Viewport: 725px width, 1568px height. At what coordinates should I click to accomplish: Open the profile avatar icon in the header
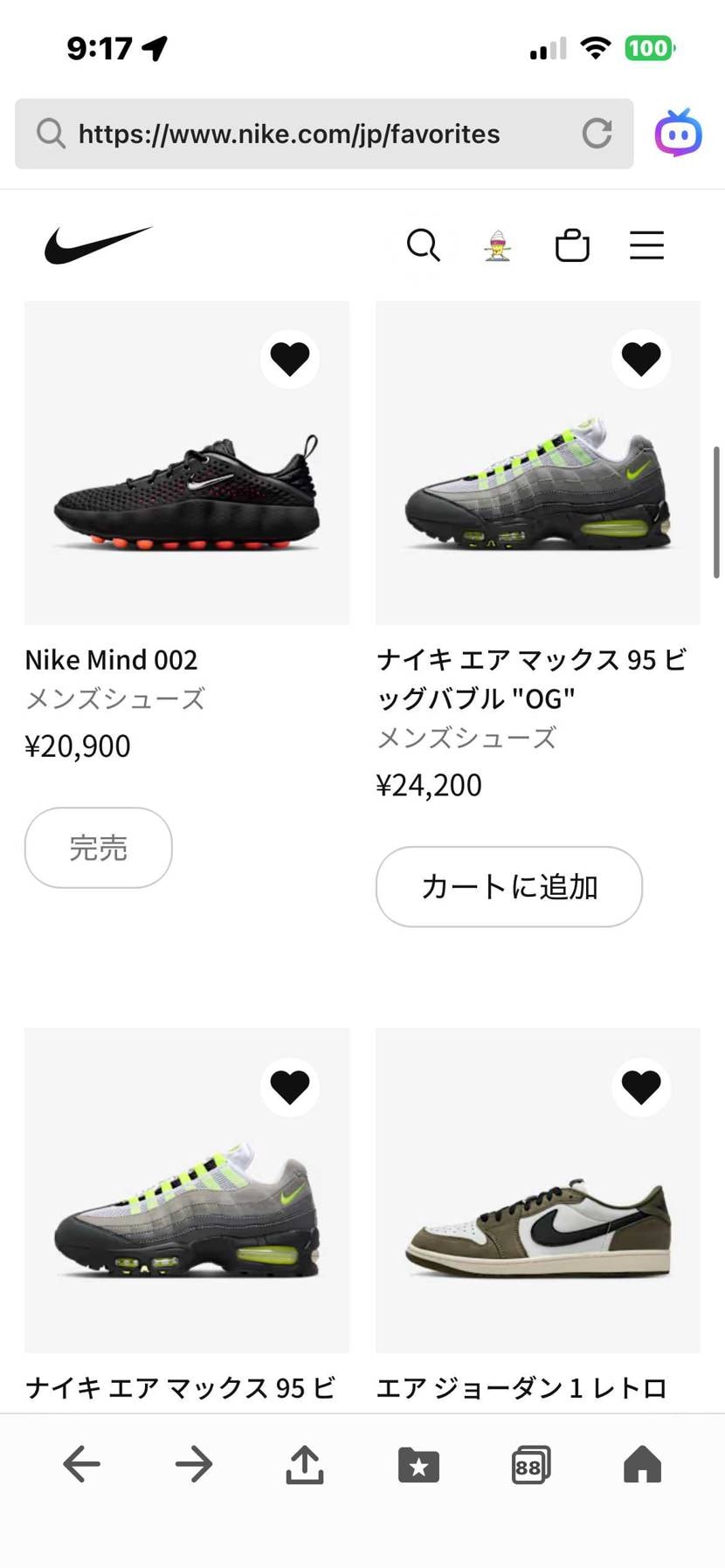495,245
